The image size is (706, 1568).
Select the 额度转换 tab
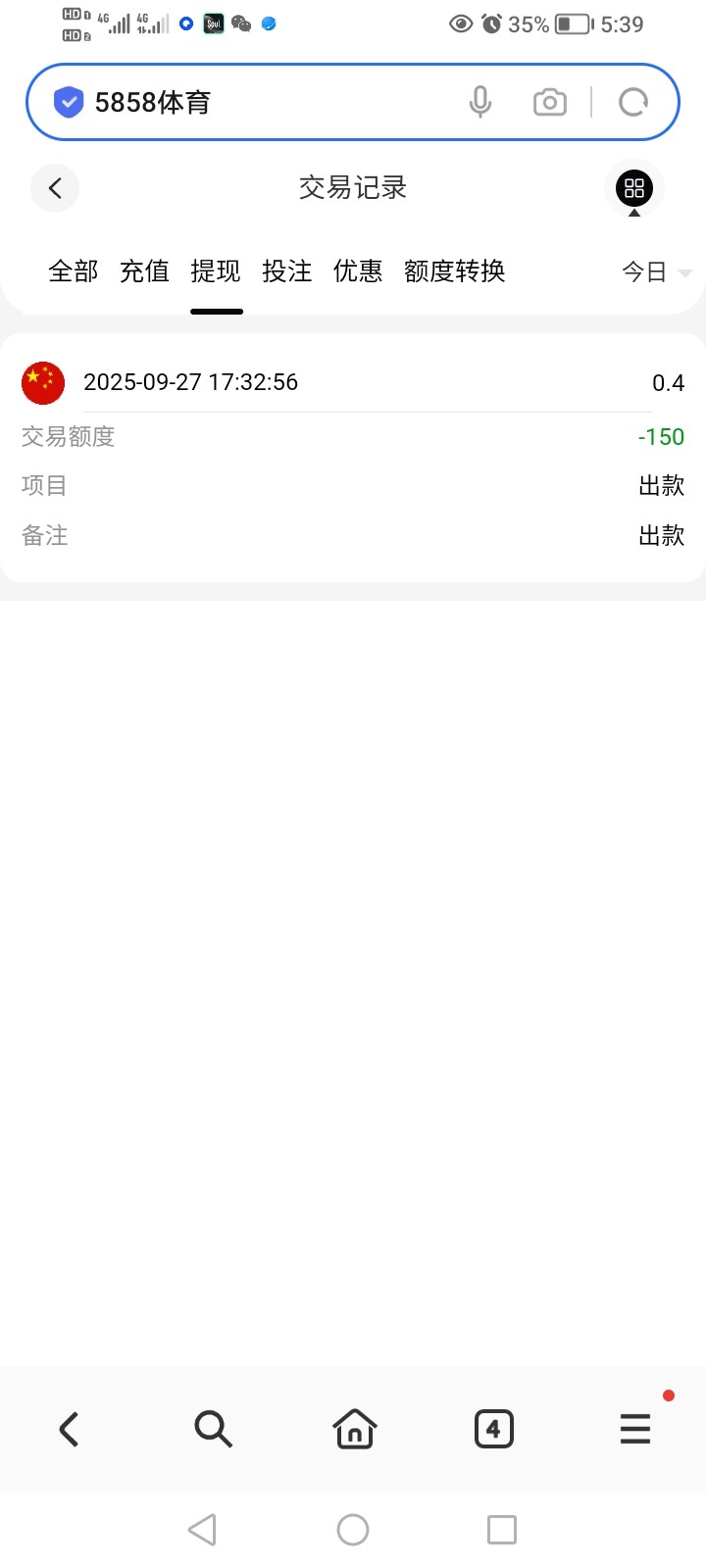click(x=454, y=271)
